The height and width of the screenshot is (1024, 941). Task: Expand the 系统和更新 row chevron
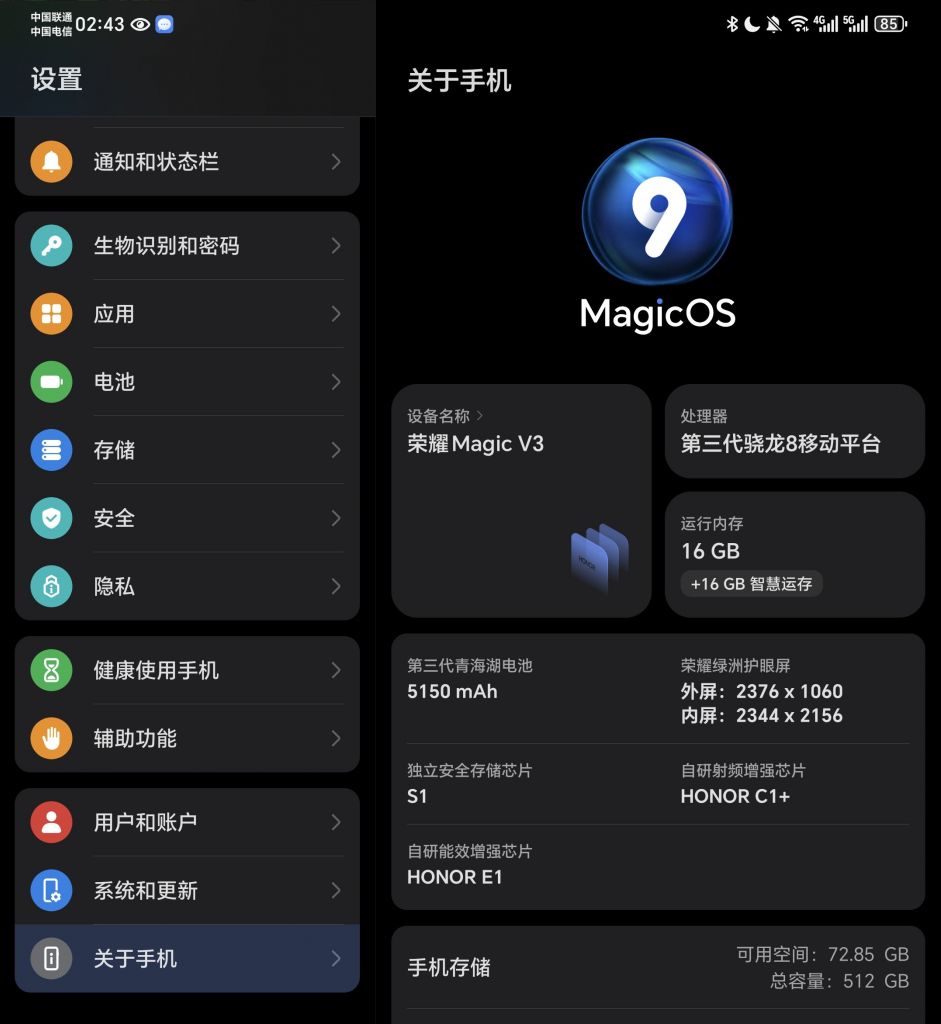[337, 890]
